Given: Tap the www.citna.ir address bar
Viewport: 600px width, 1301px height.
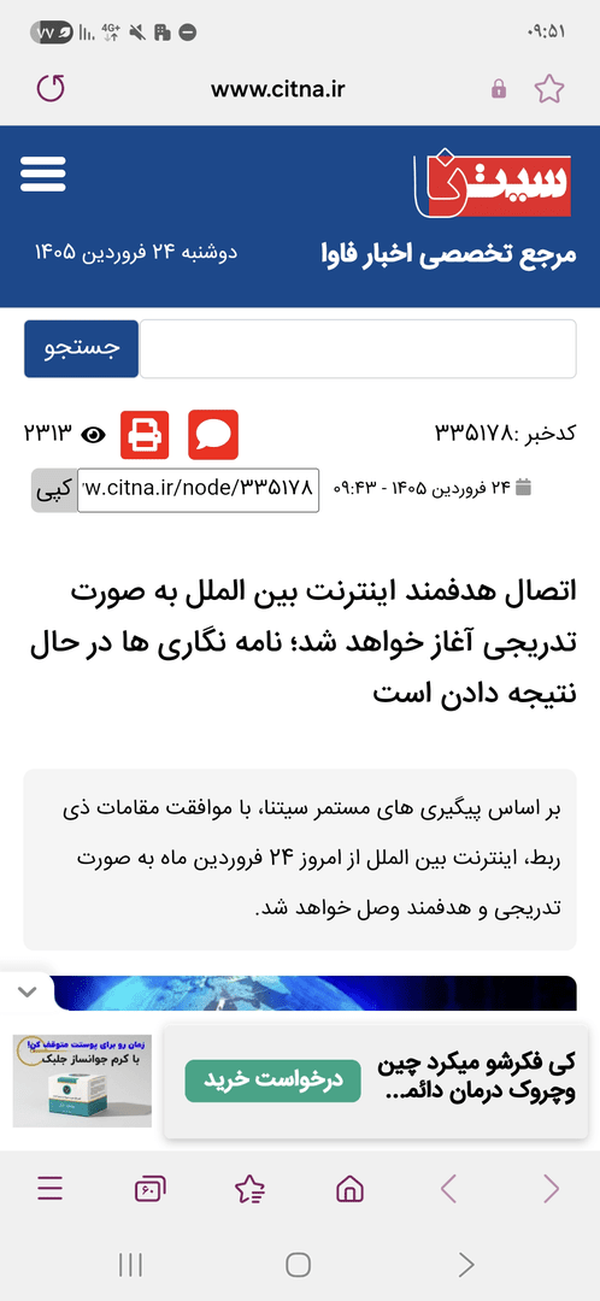Looking at the screenshot, I should (278, 89).
